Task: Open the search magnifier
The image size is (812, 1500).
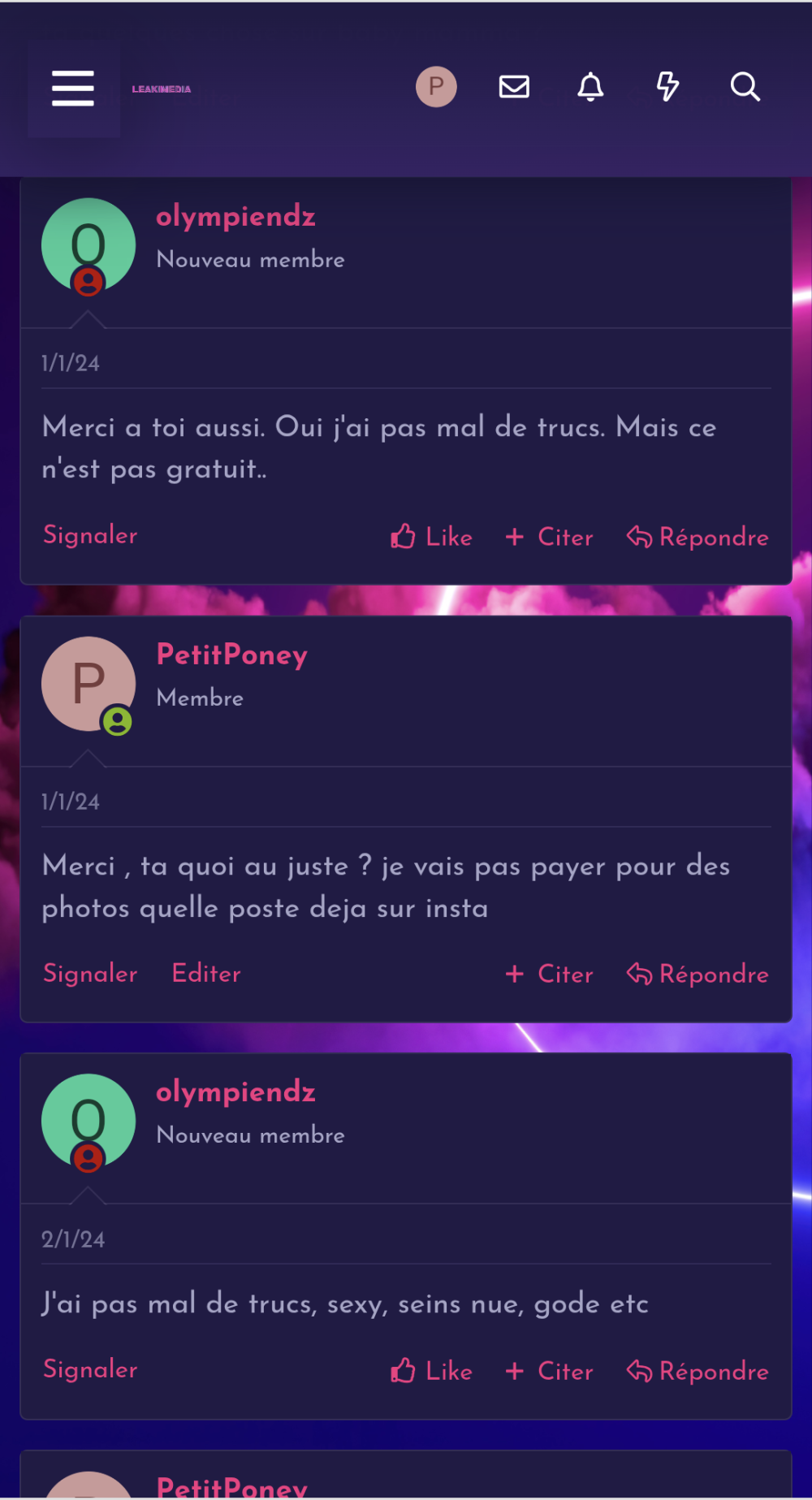Action: [745, 87]
